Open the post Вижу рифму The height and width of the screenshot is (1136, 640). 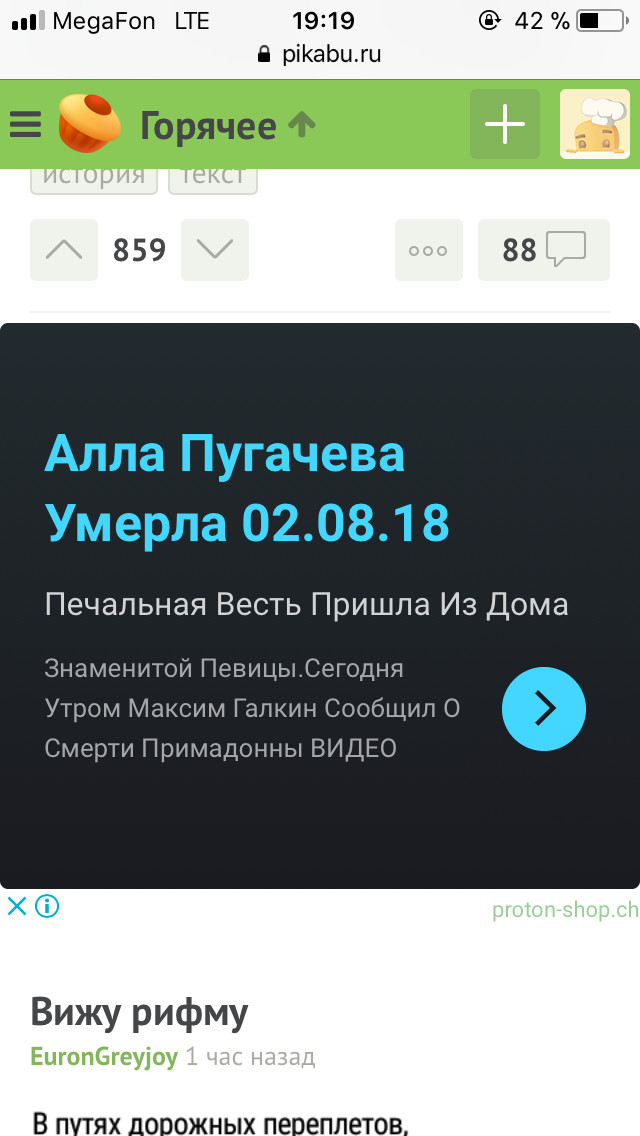click(139, 1013)
